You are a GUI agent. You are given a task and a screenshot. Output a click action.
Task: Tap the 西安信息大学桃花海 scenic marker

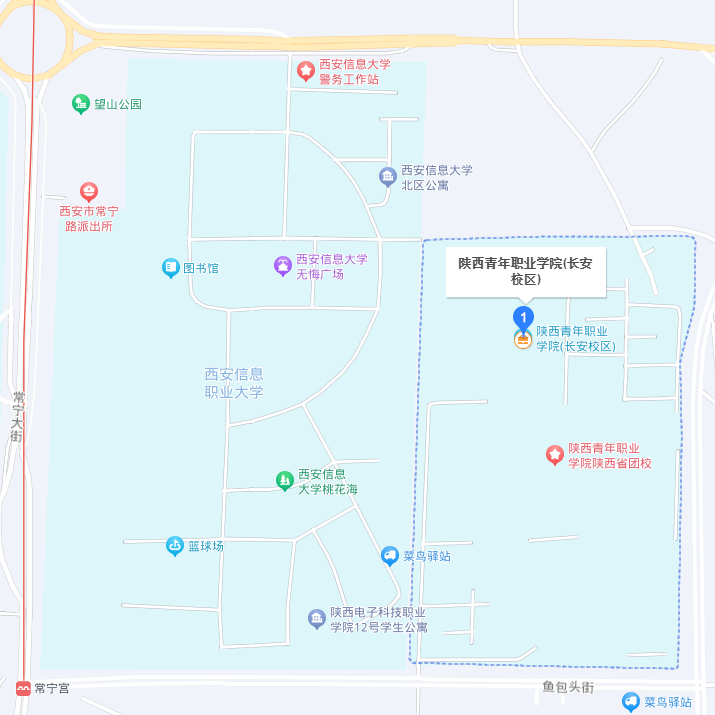285,481
